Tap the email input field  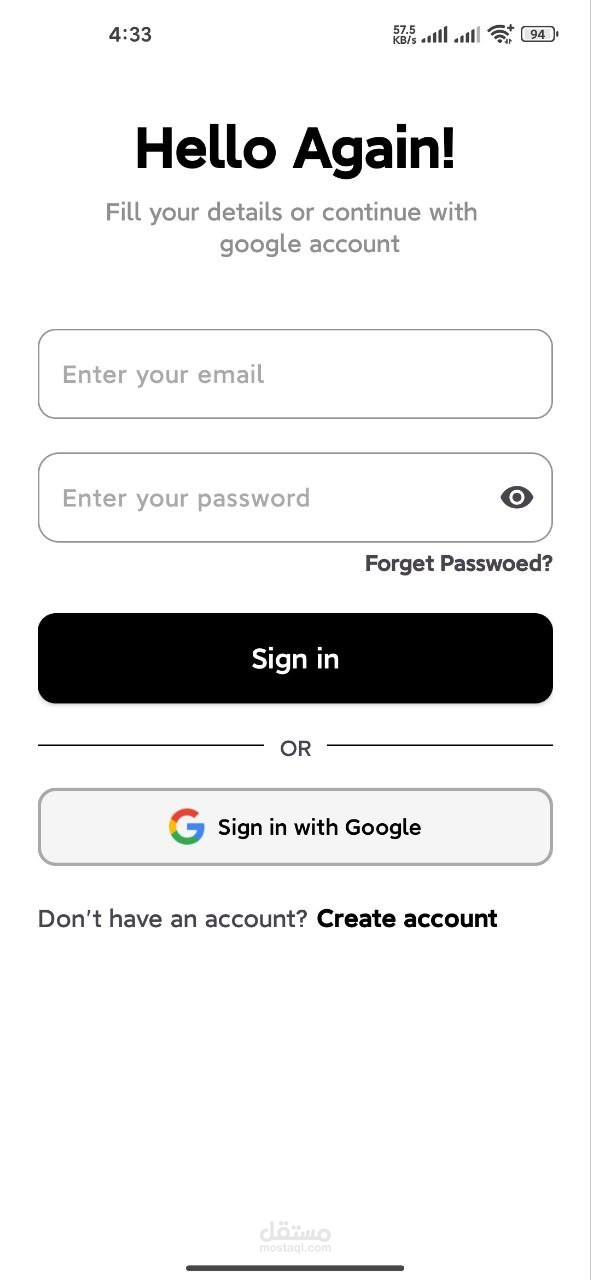click(x=295, y=374)
